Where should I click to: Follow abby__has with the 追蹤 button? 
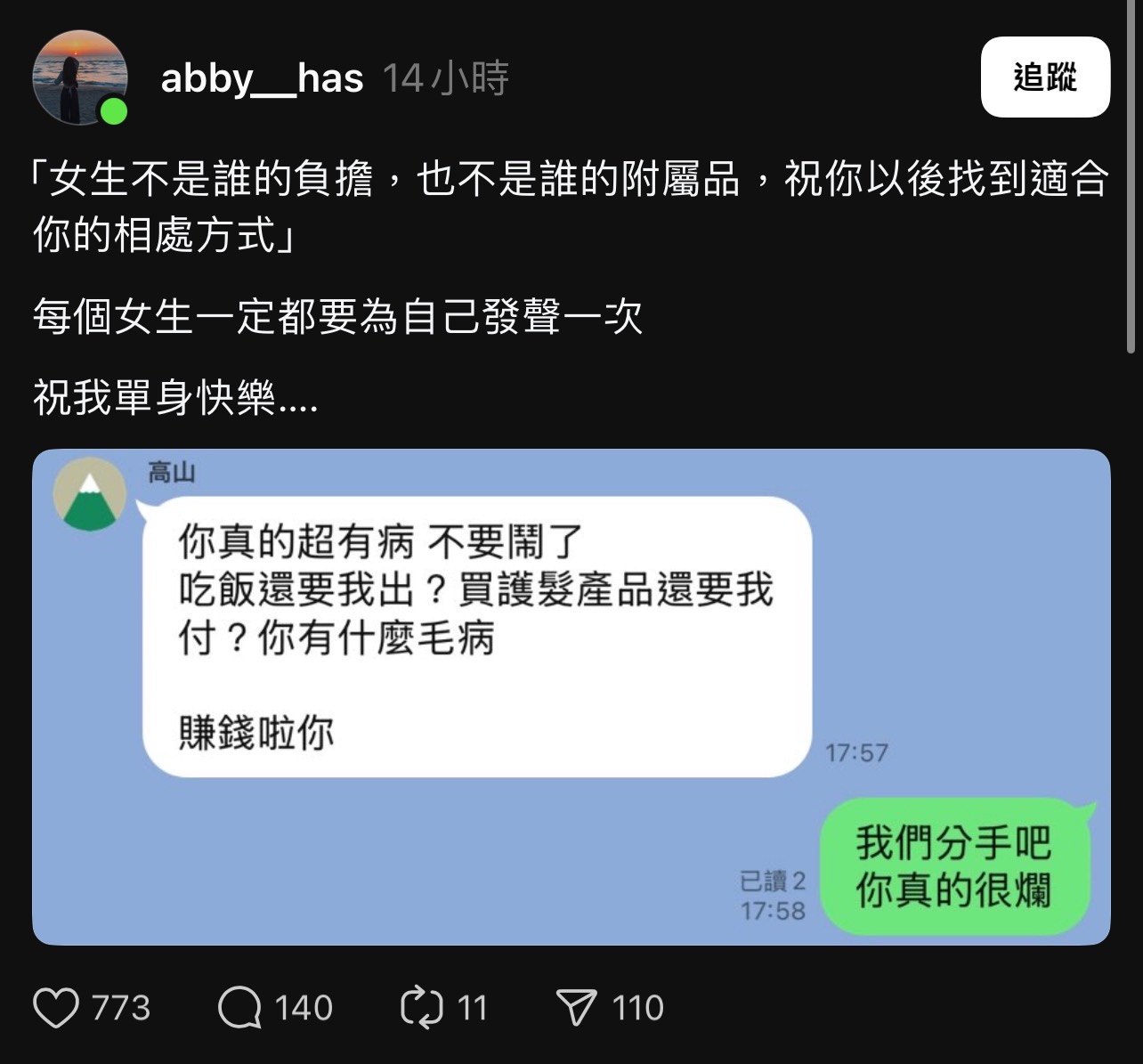(1044, 77)
